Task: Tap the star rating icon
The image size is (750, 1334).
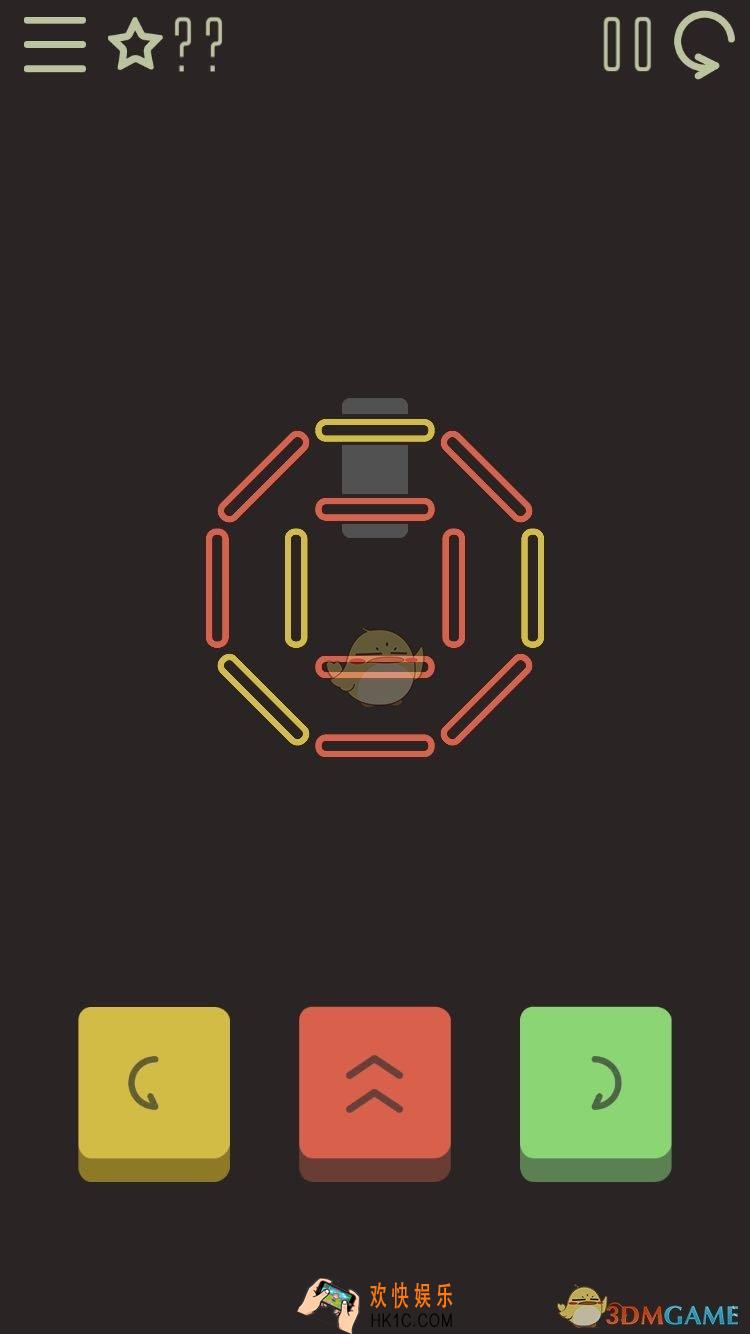Action: point(135,45)
